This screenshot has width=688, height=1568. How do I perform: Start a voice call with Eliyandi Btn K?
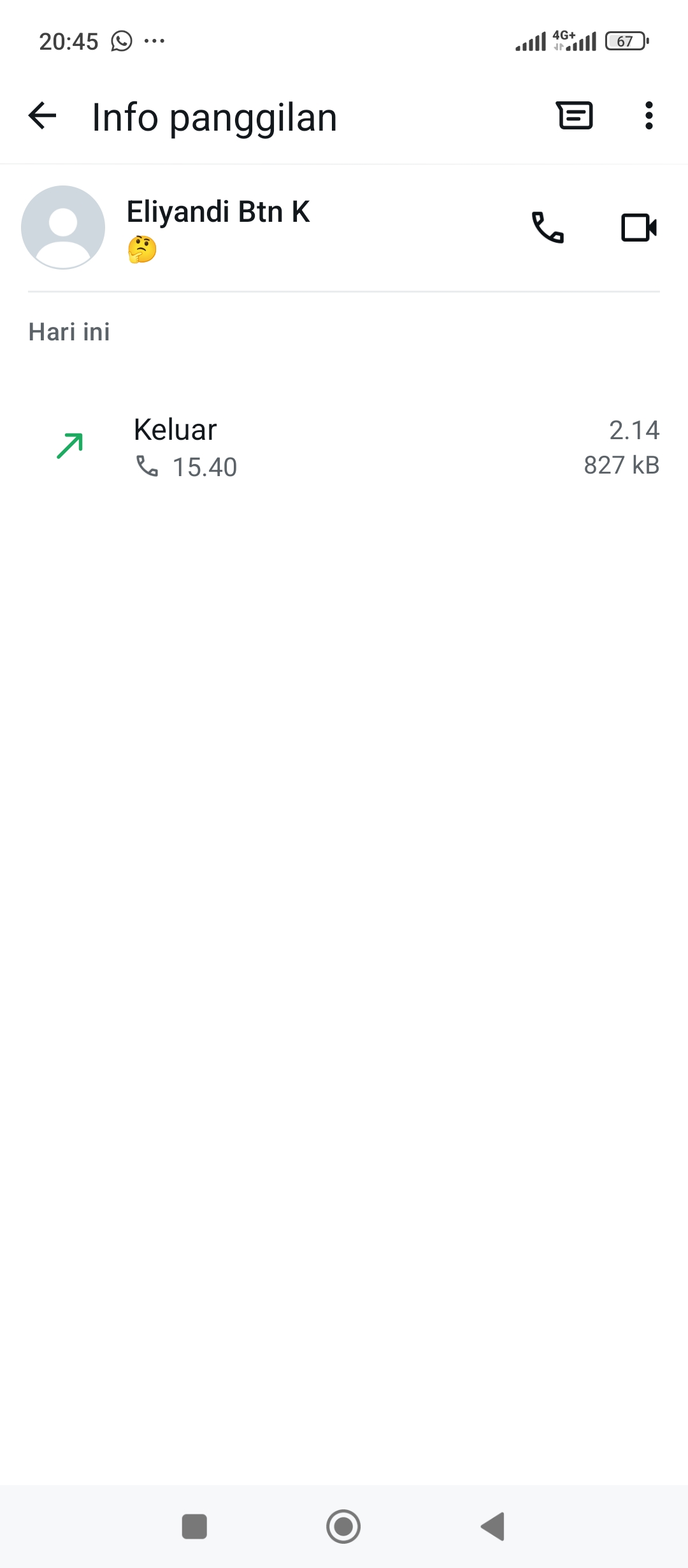(x=547, y=228)
